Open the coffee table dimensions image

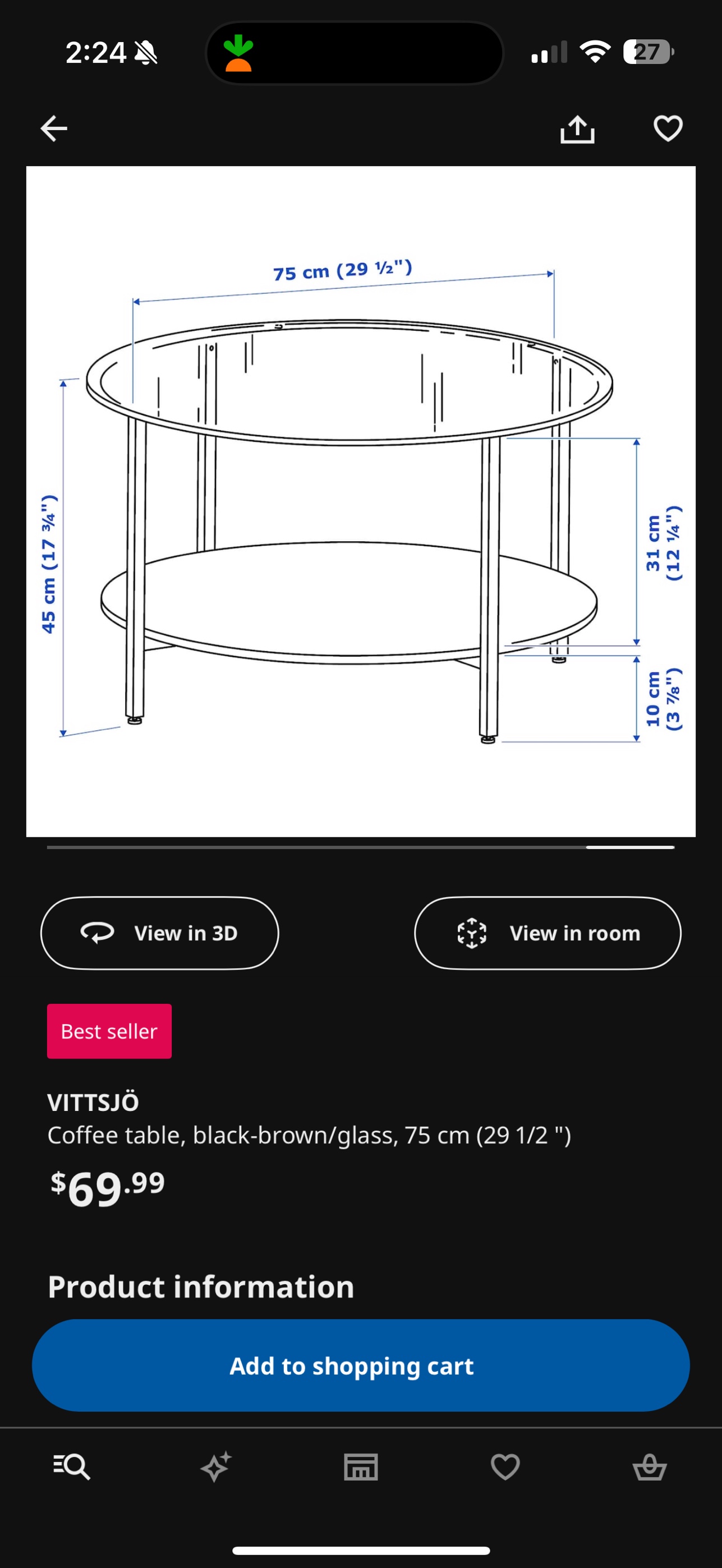pyautogui.click(x=360, y=501)
